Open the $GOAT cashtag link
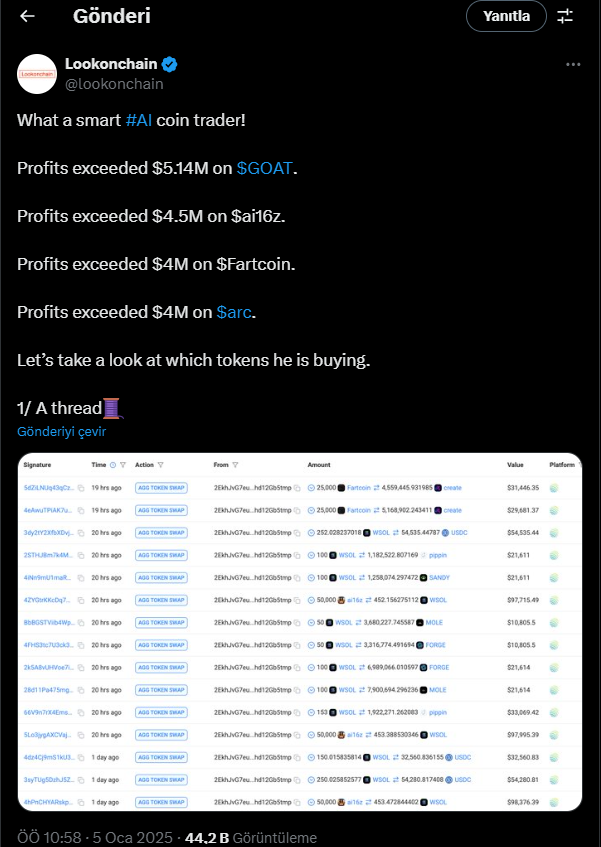 pyautogui.click(x=265, y=168)
